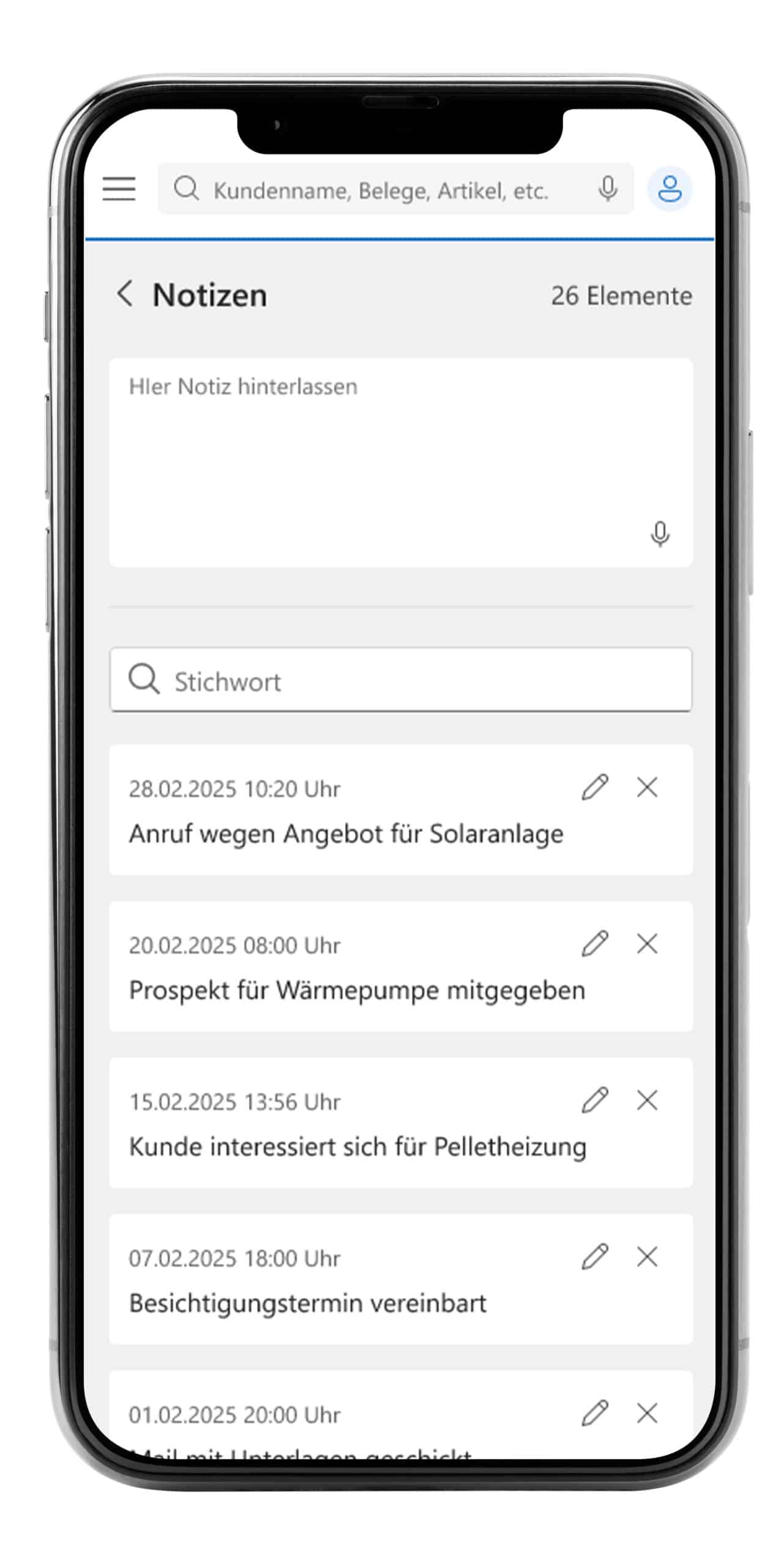Screen dimensions: 784x1567
Task: Delete the Wärmepumpe Prospekt note
Action: click(x=647, y=943)
